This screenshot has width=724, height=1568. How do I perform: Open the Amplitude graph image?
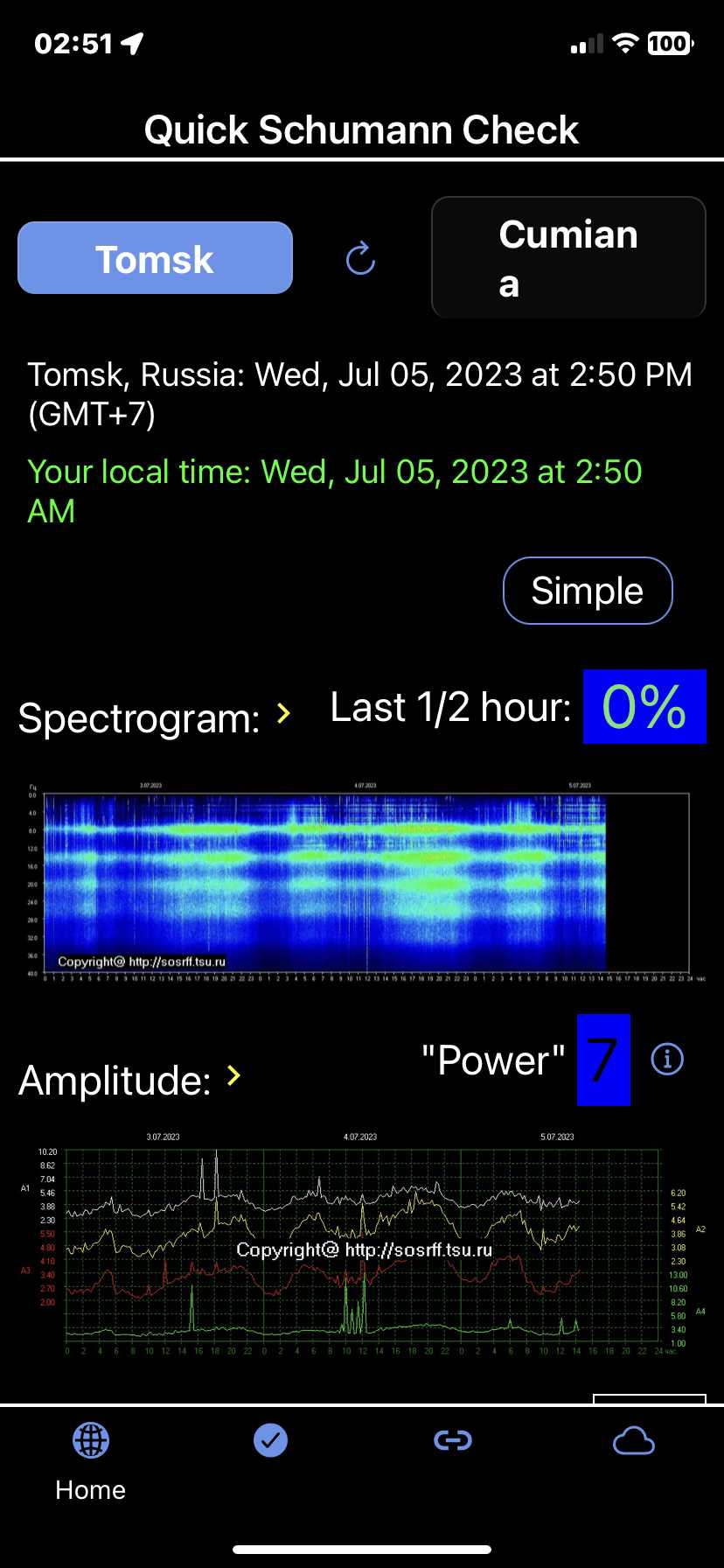(362, 1244)
